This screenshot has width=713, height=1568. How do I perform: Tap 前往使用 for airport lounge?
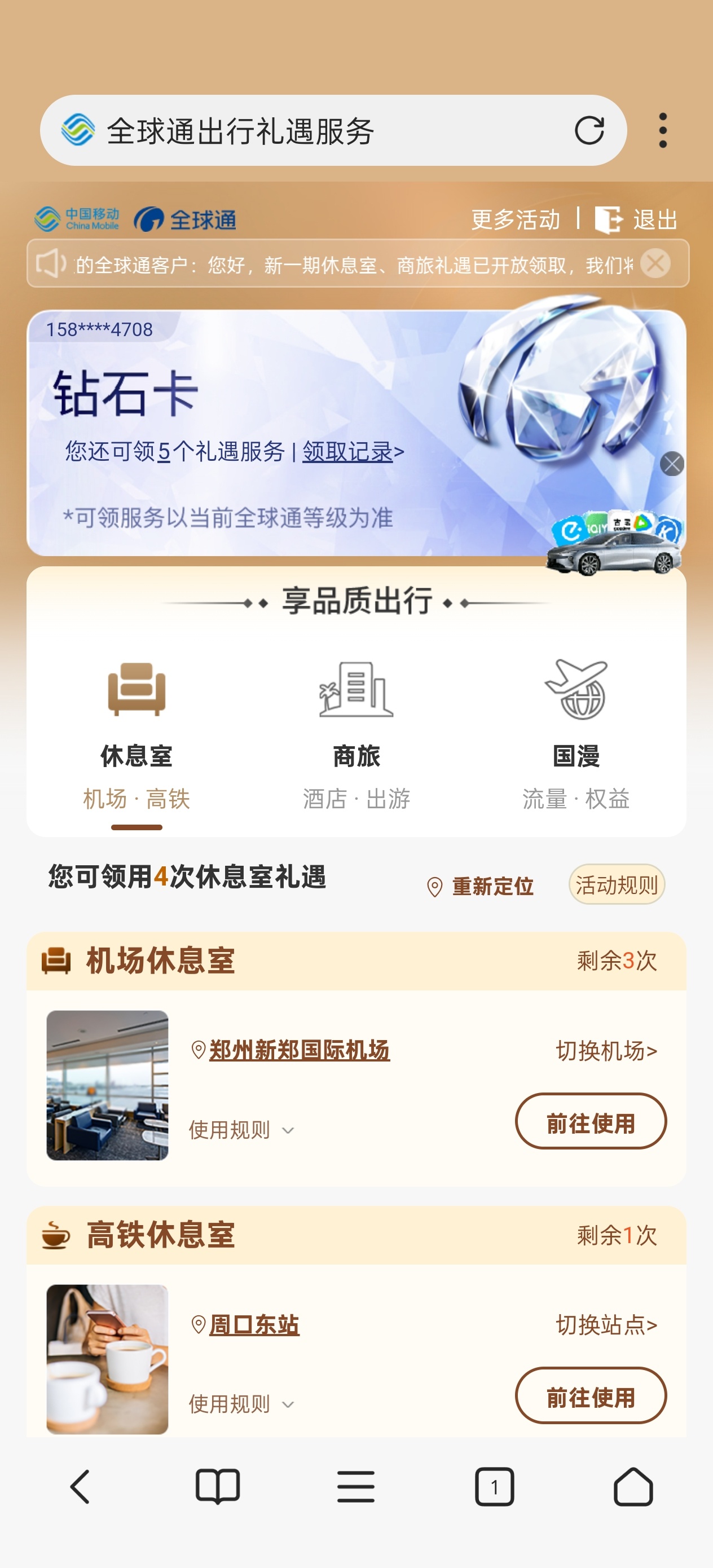coord(591,1121)
